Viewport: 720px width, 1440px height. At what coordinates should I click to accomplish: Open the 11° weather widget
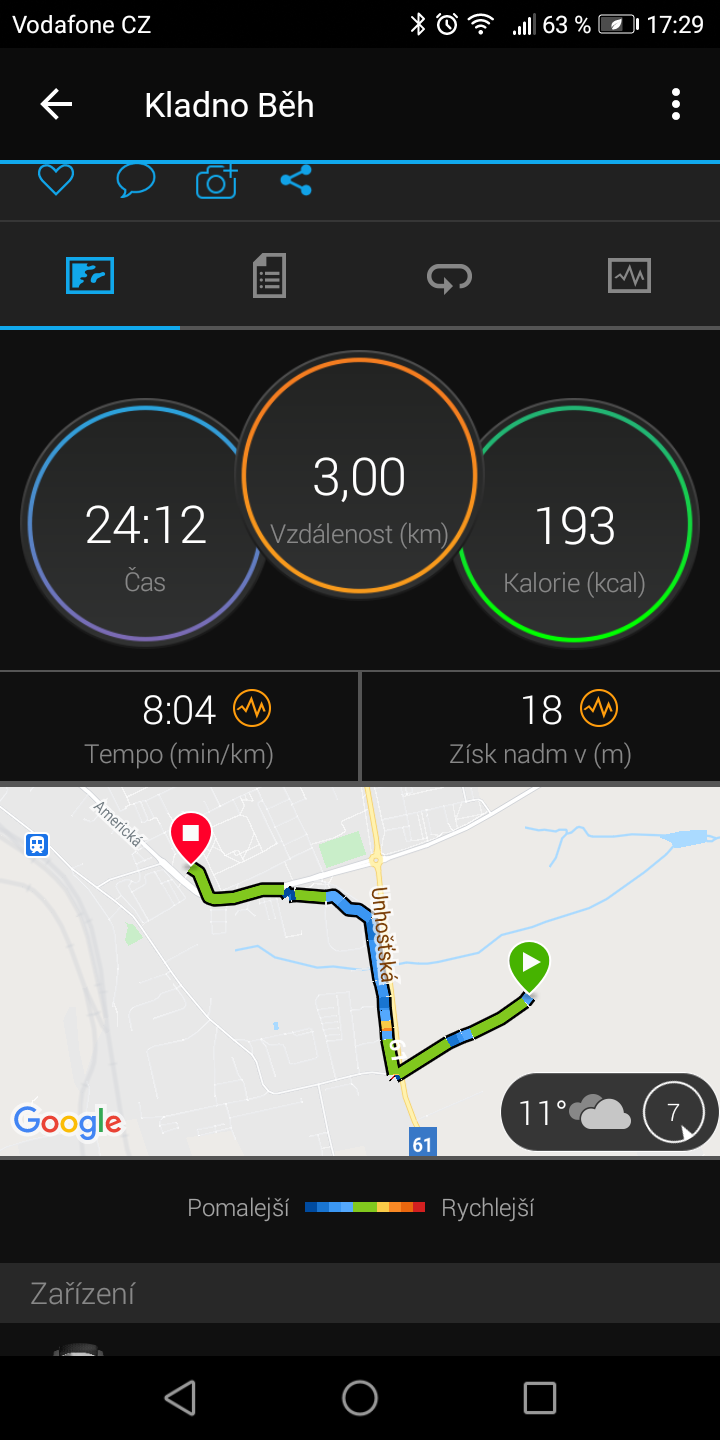click(609, 1112)
